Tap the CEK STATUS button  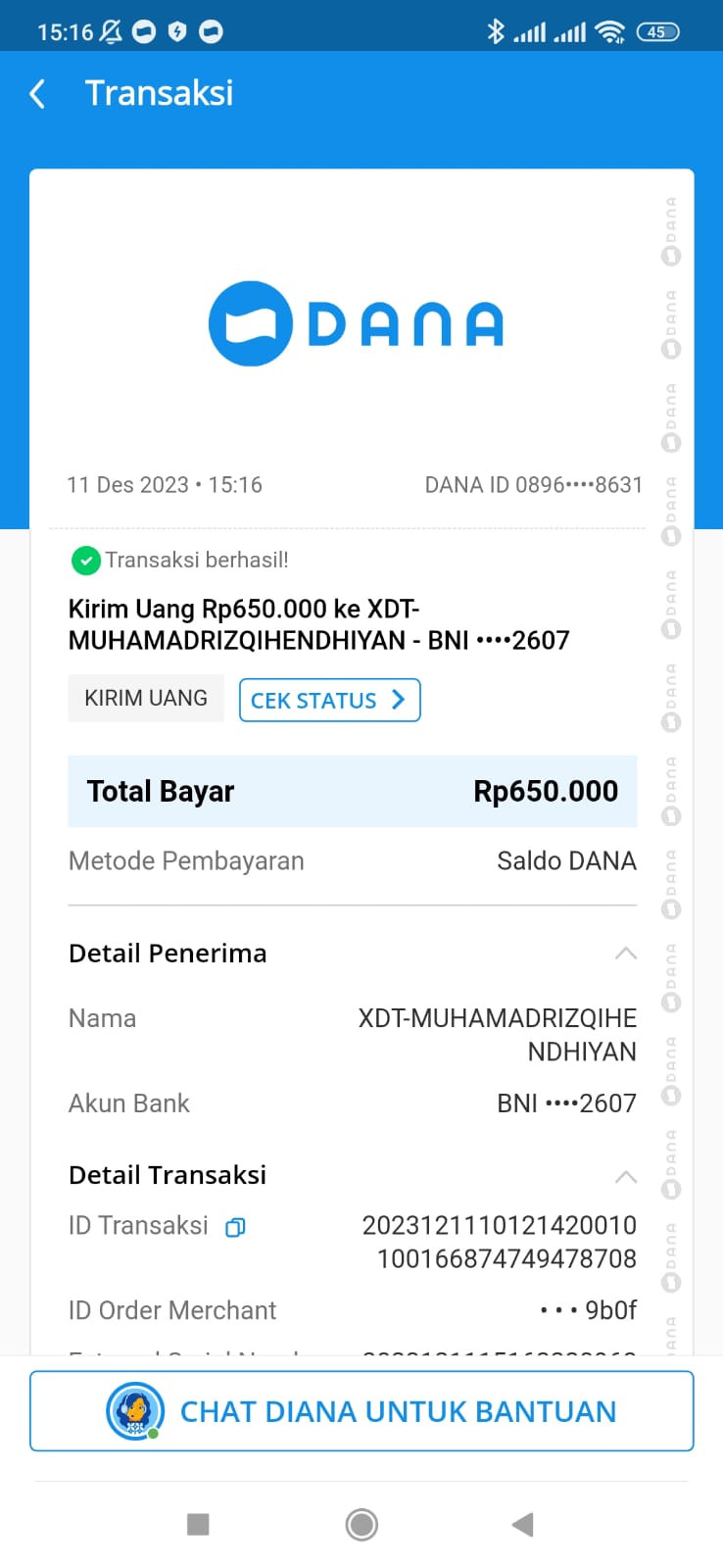coord(329,700)
